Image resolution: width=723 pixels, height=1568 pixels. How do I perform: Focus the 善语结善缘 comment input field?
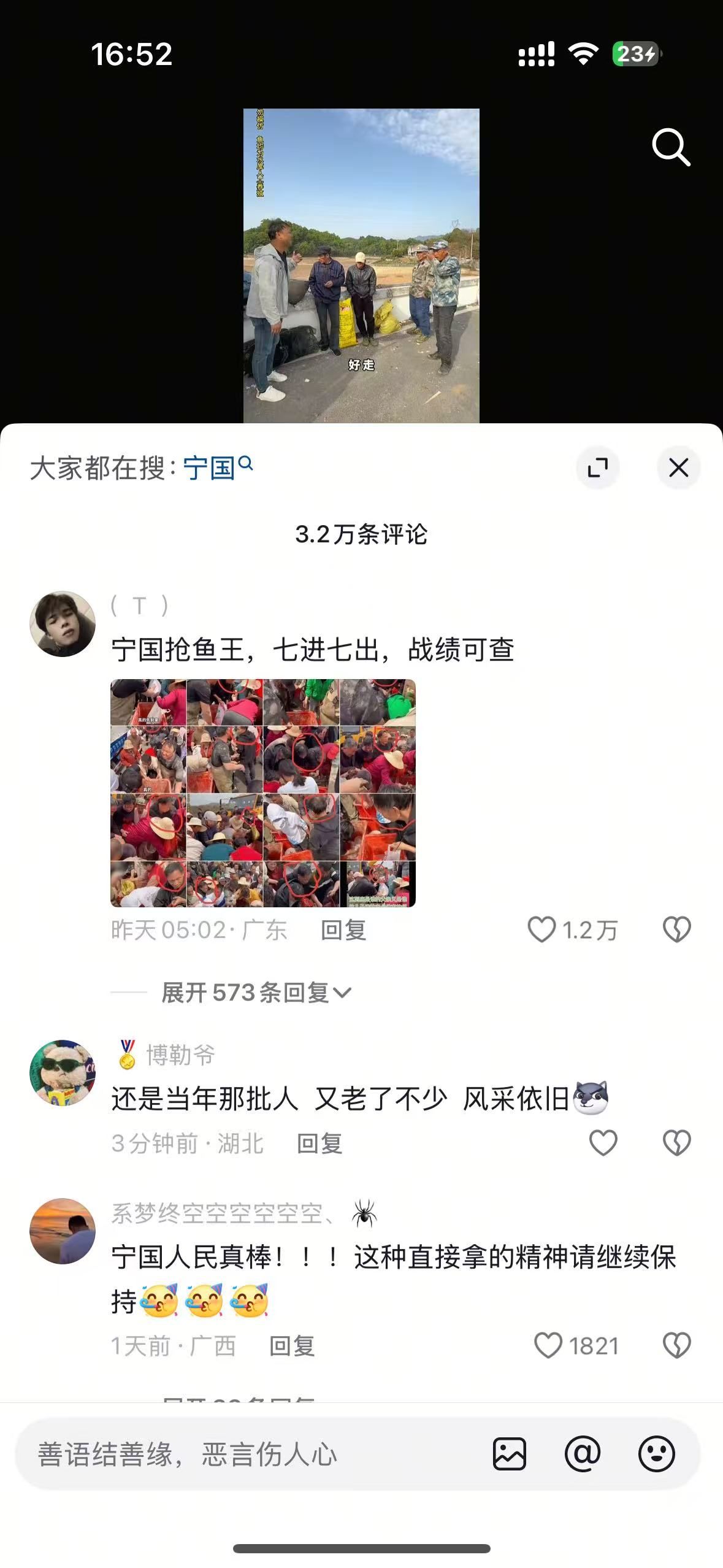click(245, 1455)
